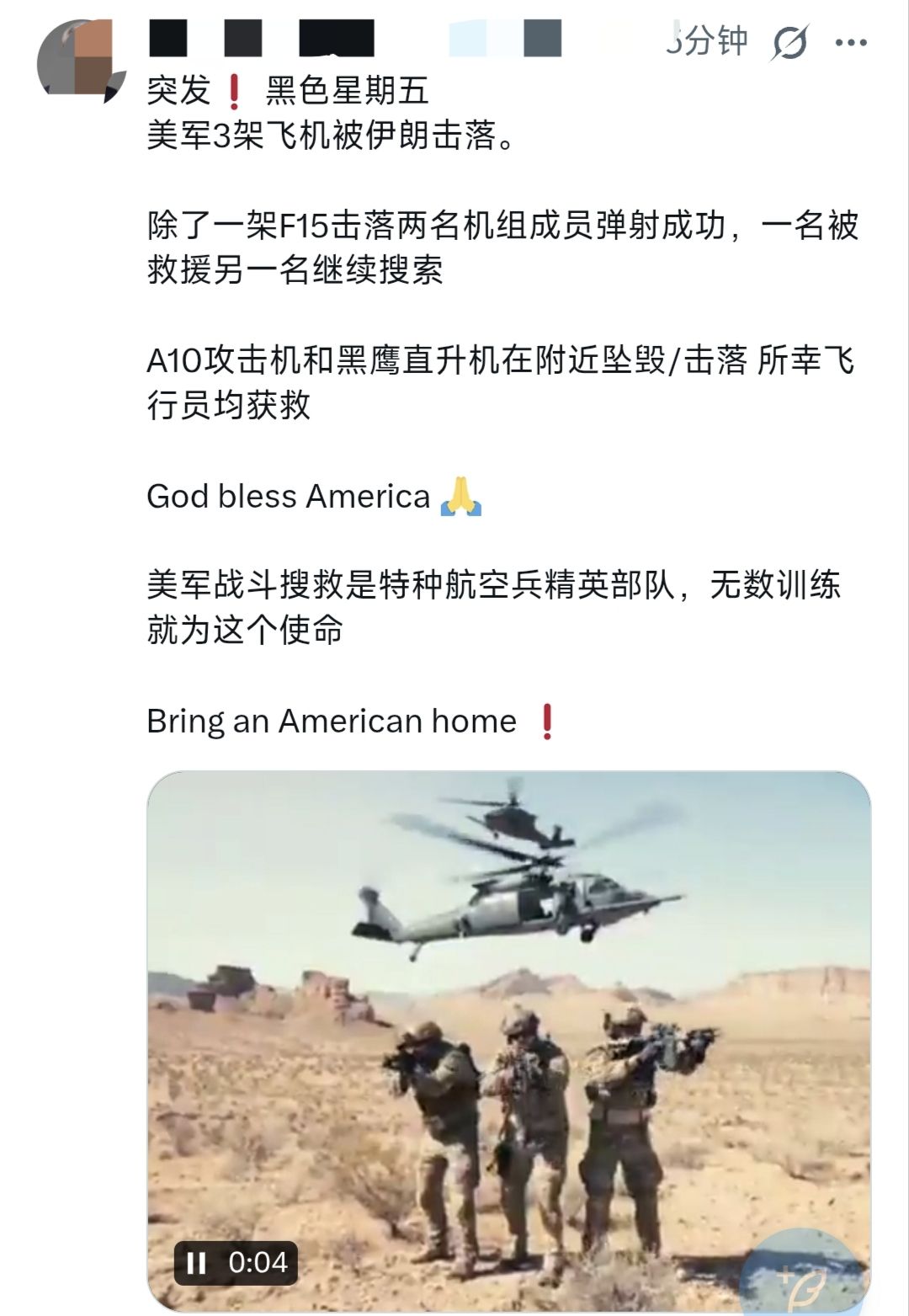
Task: Pause the playing helicopter video
Action: [197, 1262]
